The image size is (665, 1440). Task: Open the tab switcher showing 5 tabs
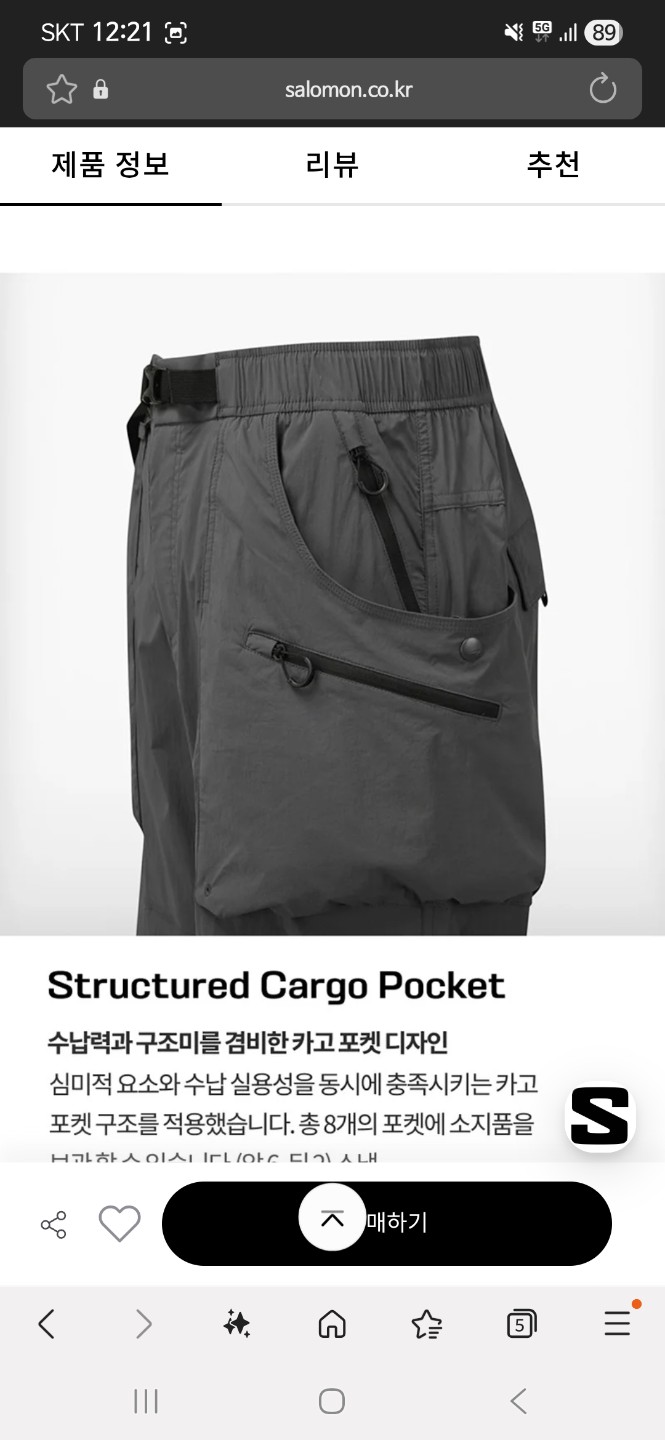[521, 1325]
